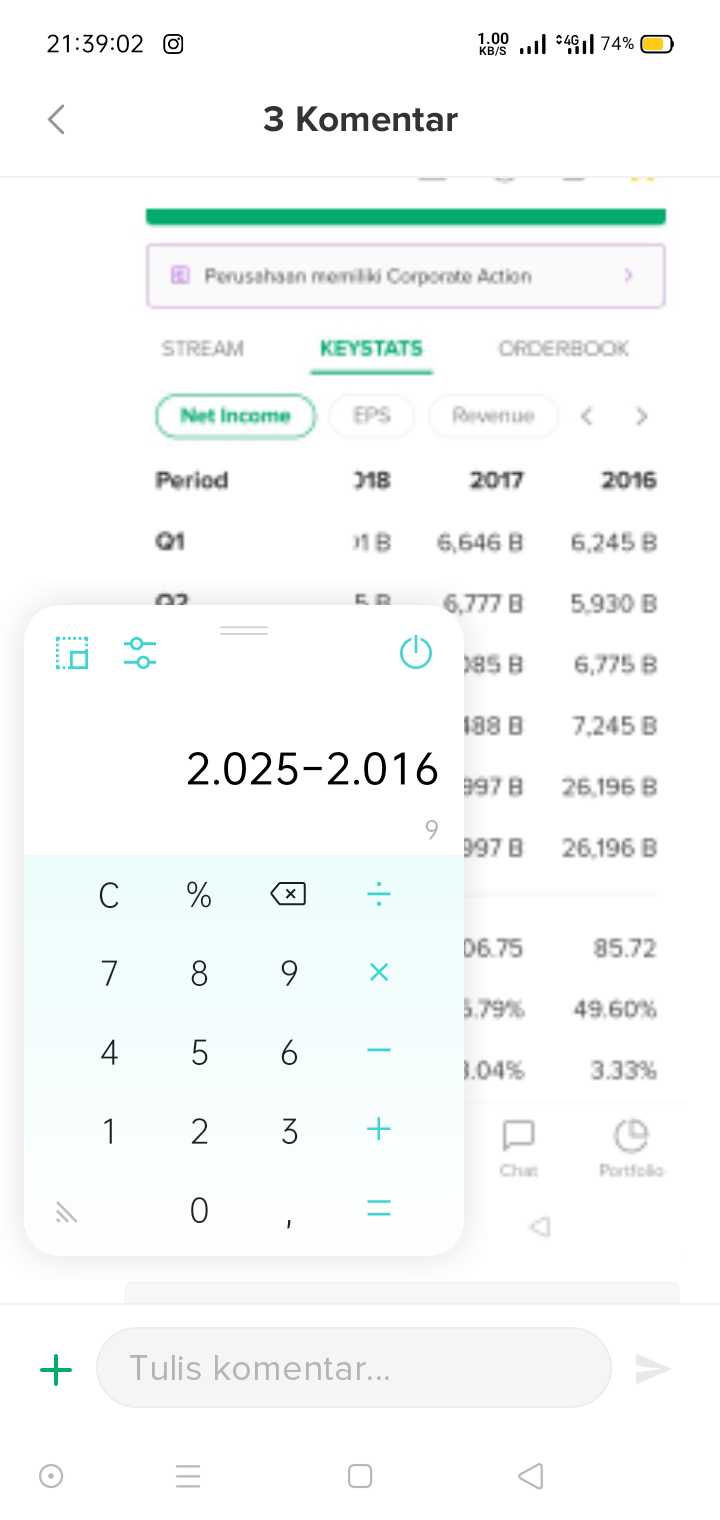Delete the last digit with calculator backspace
Screen dimensions: 720x1520
point(288,894)
